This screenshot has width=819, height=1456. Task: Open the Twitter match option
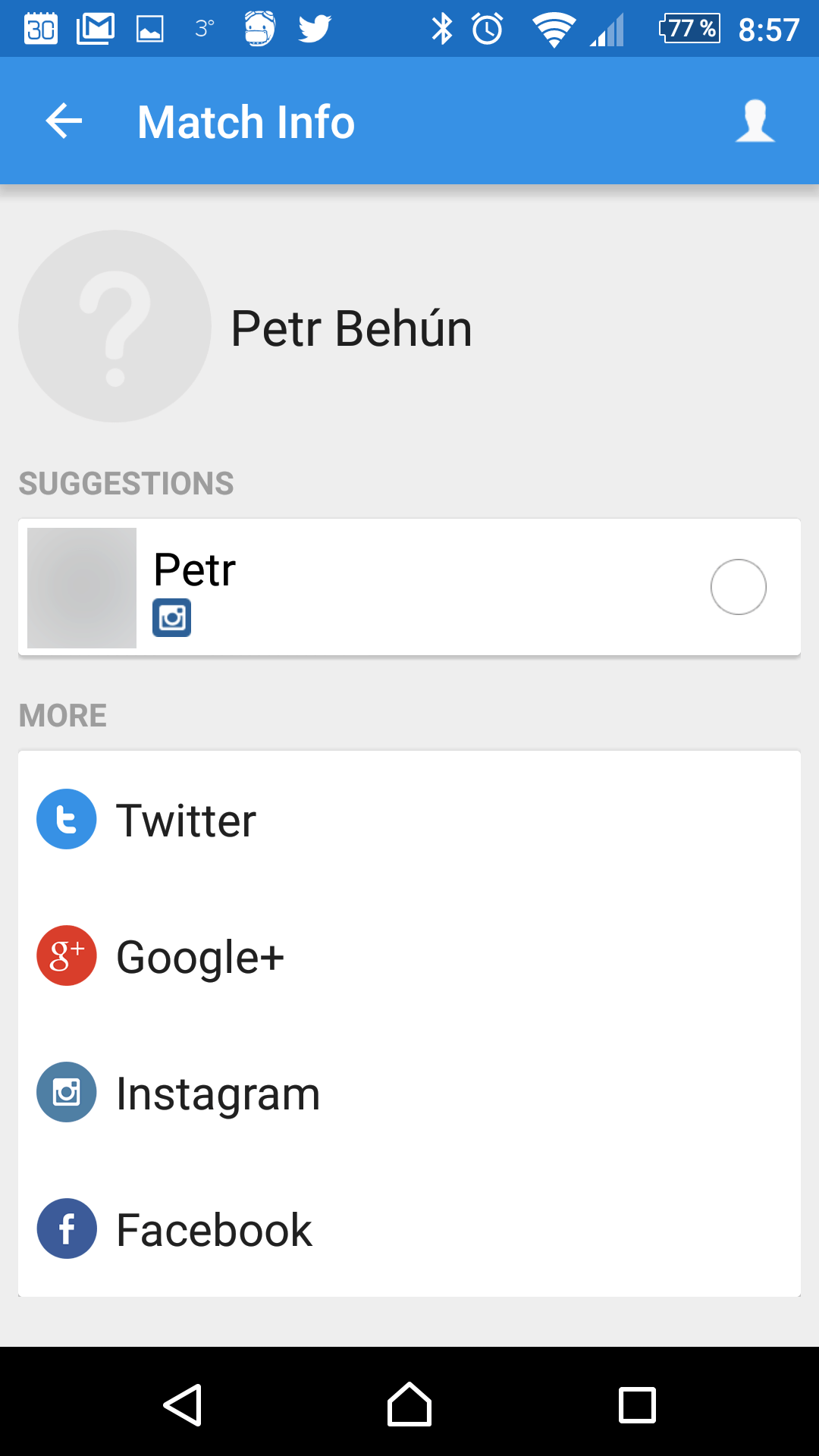coord(409,819)
